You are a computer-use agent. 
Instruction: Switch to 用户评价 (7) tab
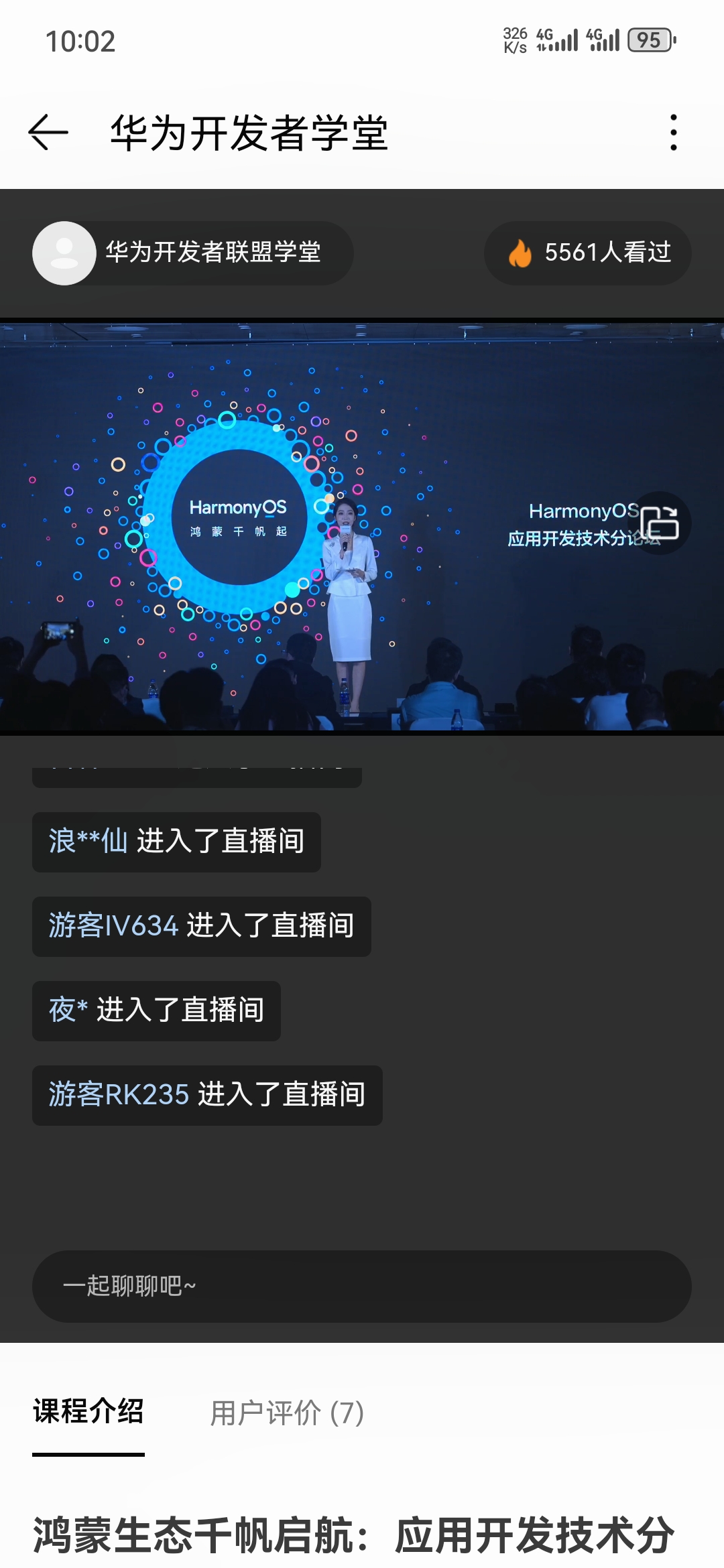[x=287, y=1413]
